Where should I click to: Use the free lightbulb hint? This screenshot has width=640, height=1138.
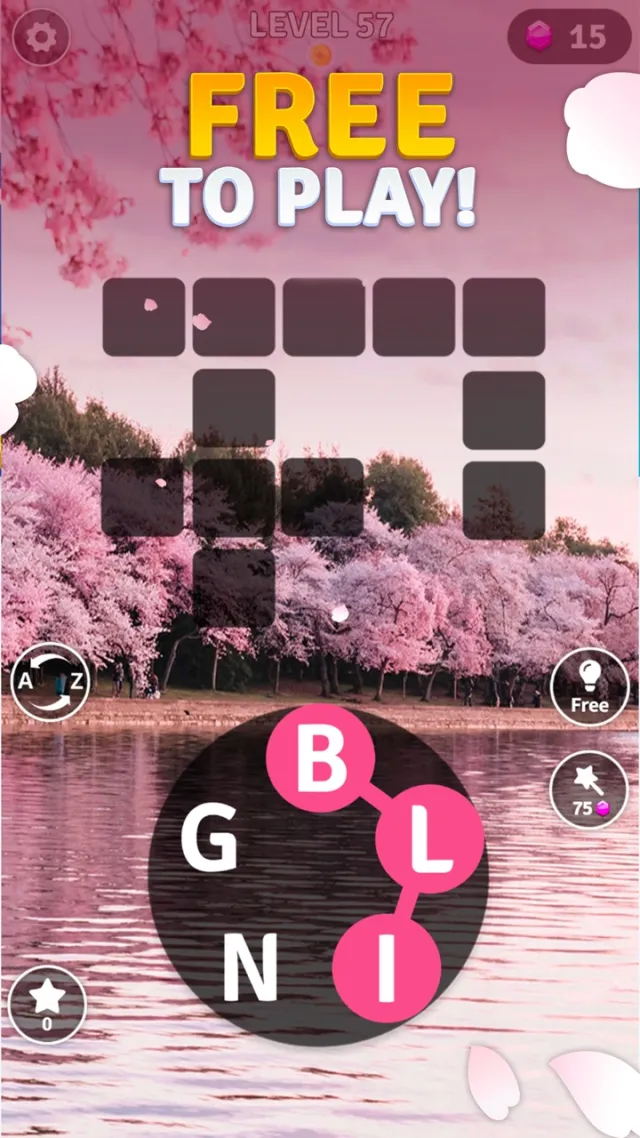590,686
